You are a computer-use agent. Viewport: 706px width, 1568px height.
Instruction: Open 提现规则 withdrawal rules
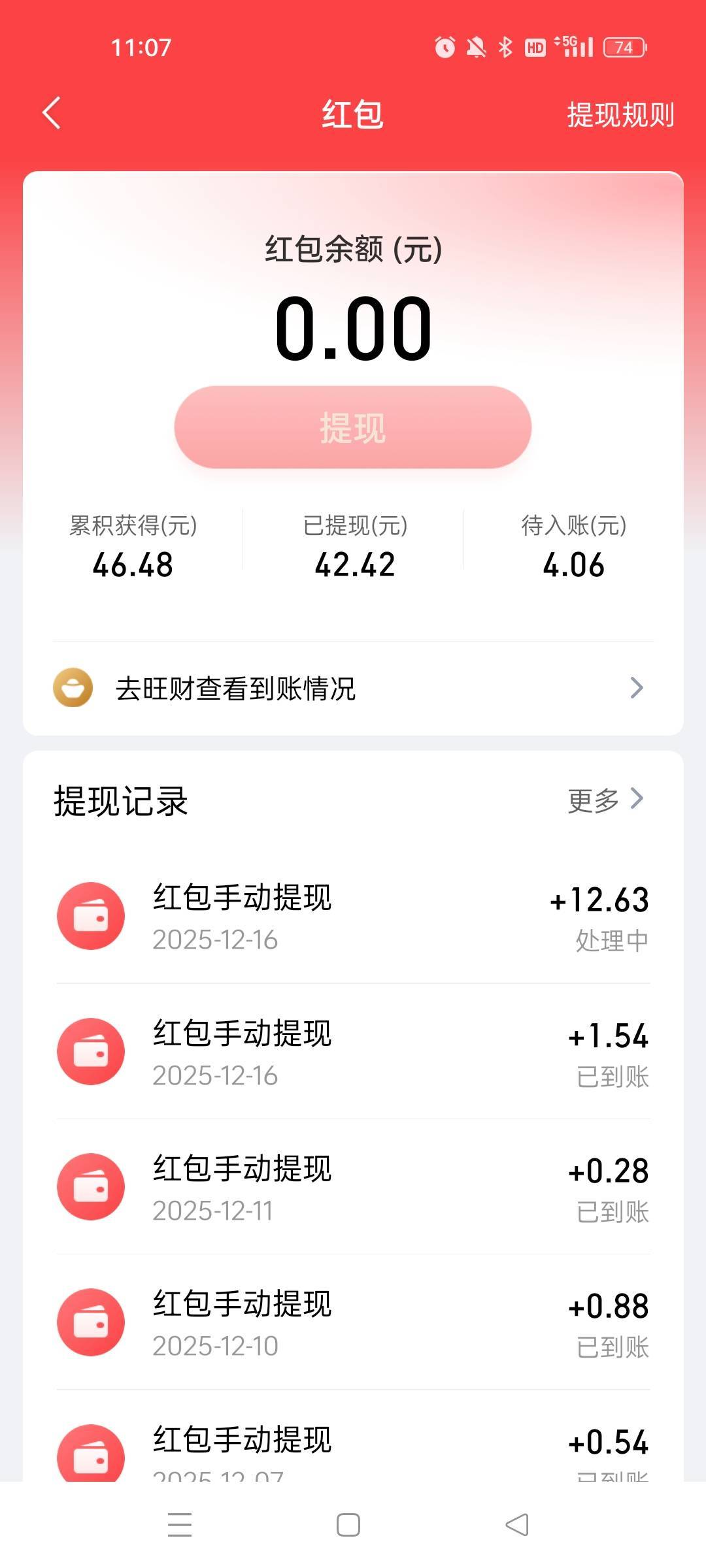point(620,115)
